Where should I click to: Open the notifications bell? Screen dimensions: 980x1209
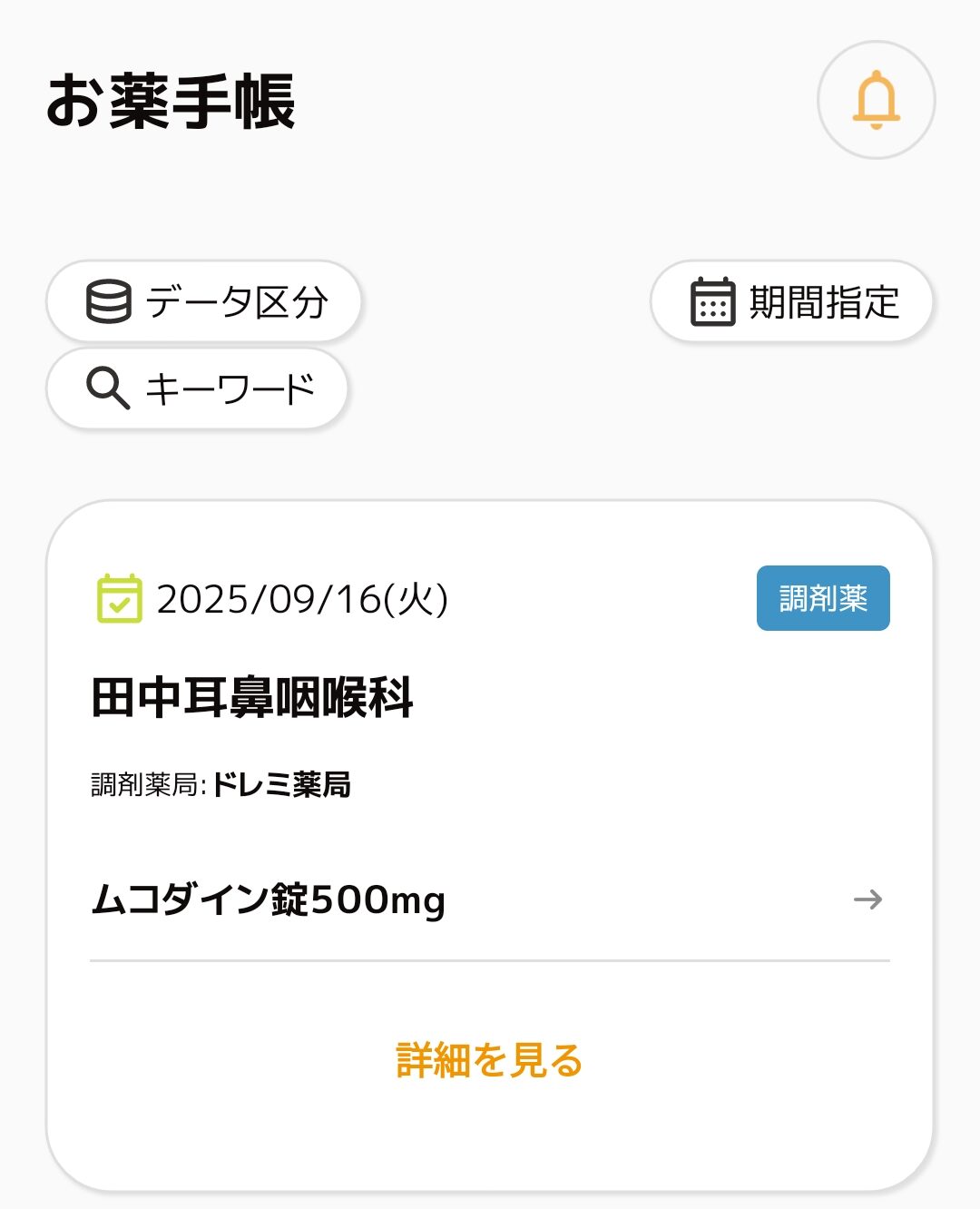[876, 100]
